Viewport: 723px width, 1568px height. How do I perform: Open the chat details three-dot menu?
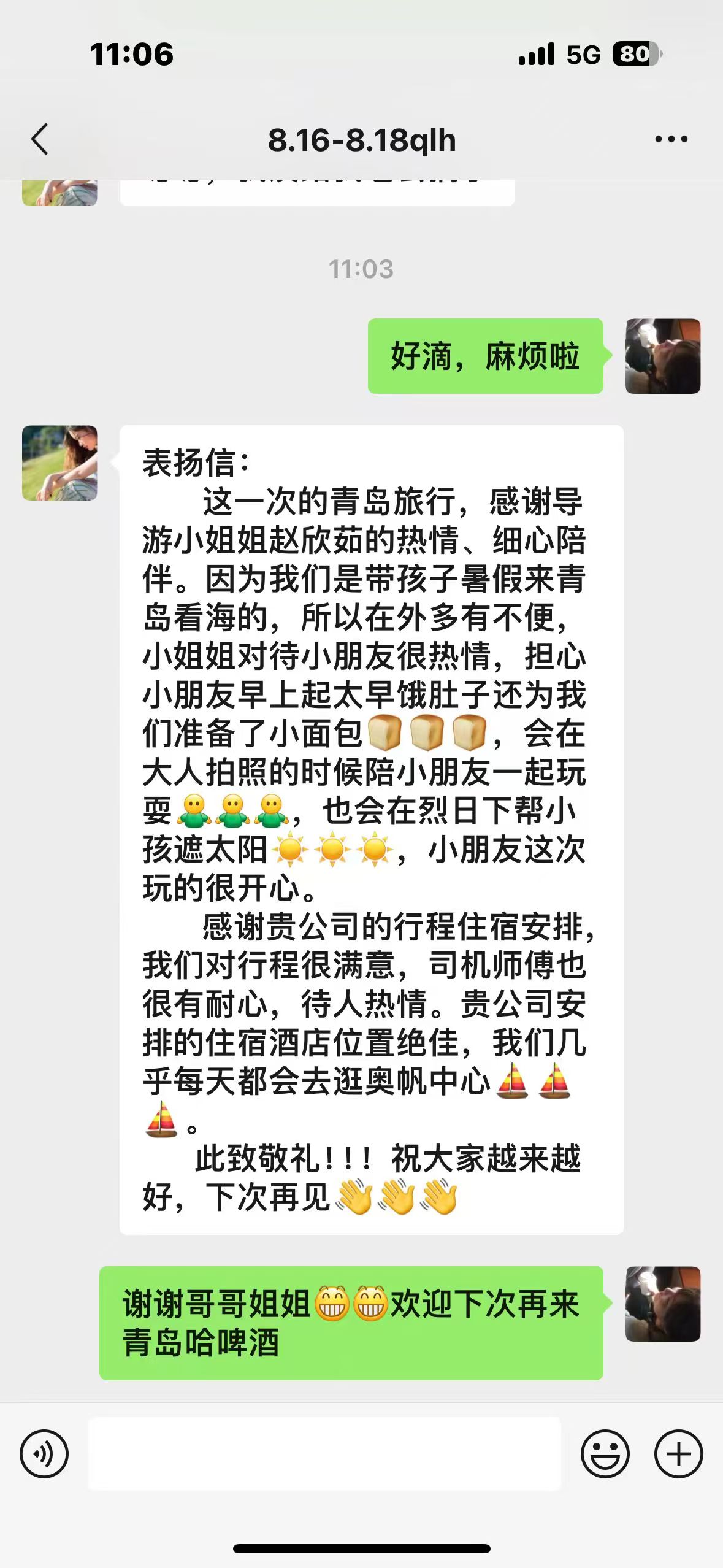[671, 139]
